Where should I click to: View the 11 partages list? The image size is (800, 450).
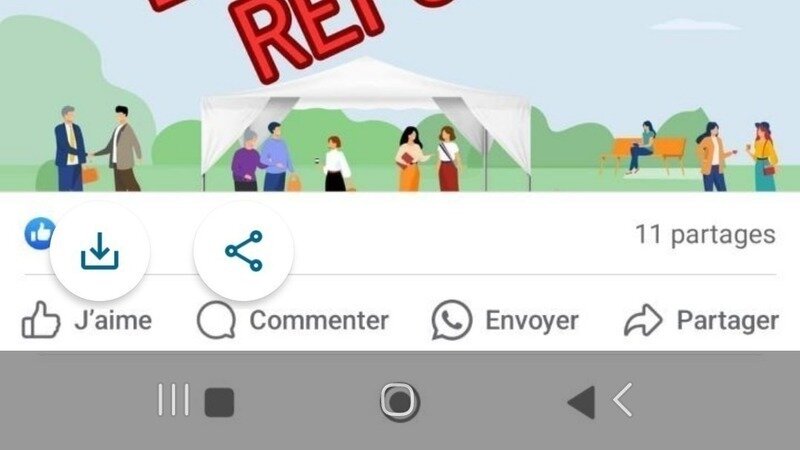point(705,235)
